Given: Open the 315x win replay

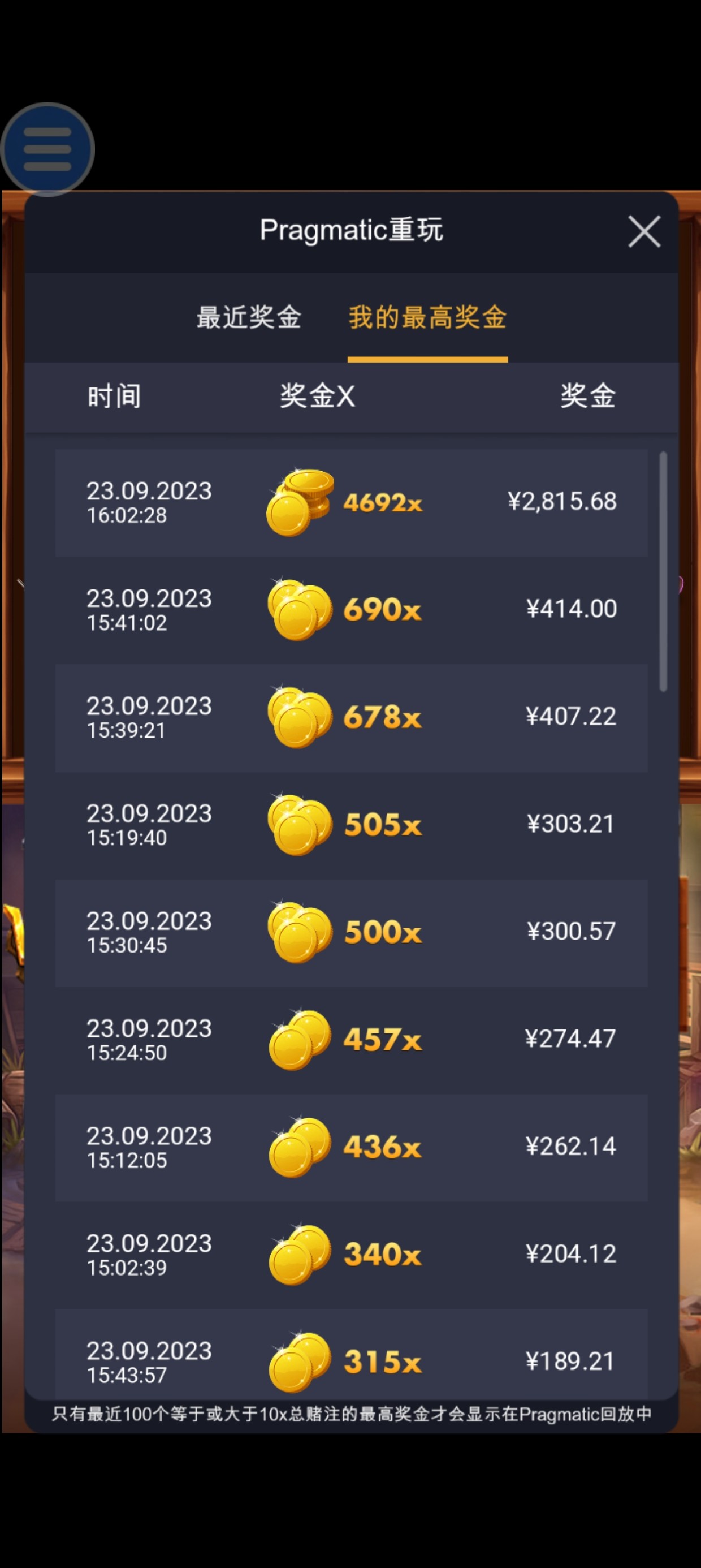Looking at the screenshot, I should click(351, 1361).
